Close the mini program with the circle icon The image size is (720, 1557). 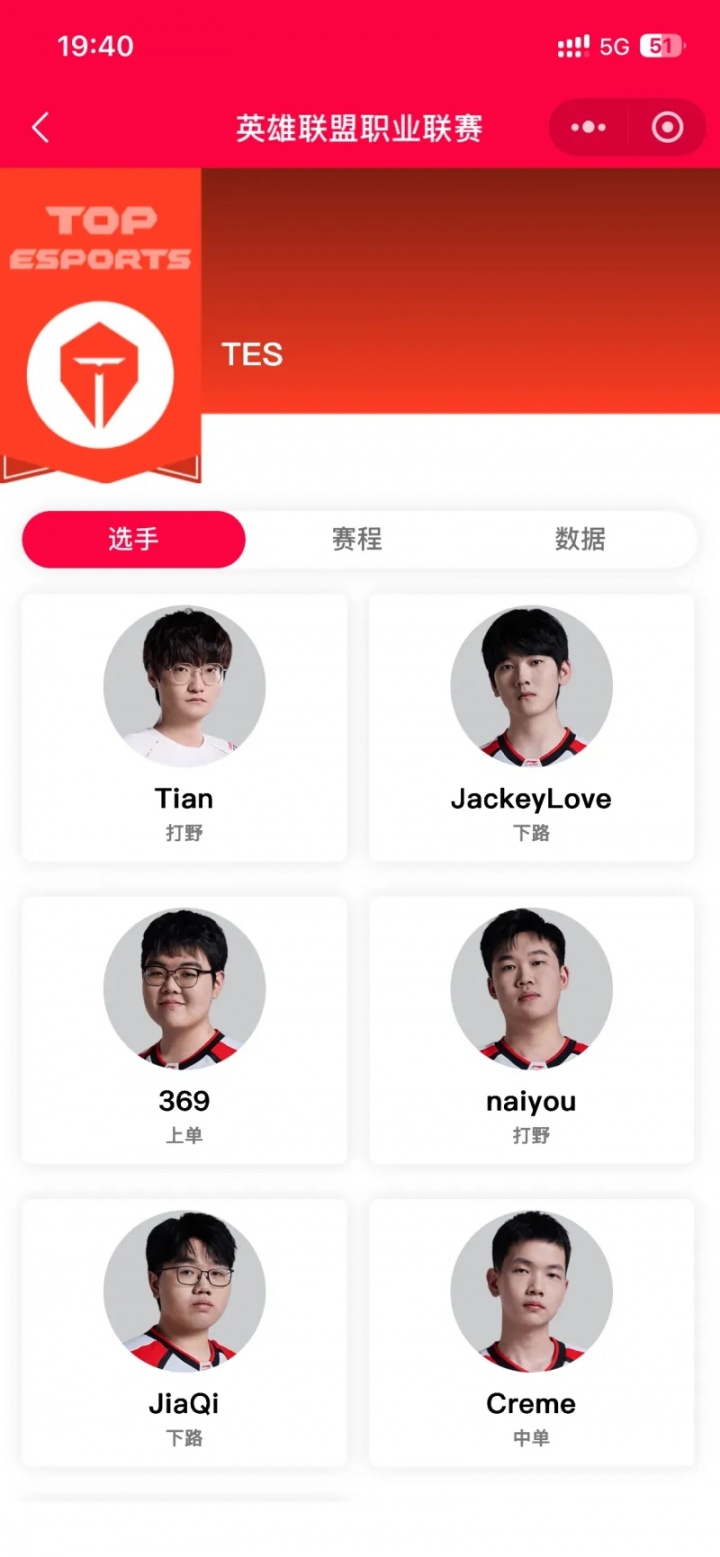click(x=667, y=128)
